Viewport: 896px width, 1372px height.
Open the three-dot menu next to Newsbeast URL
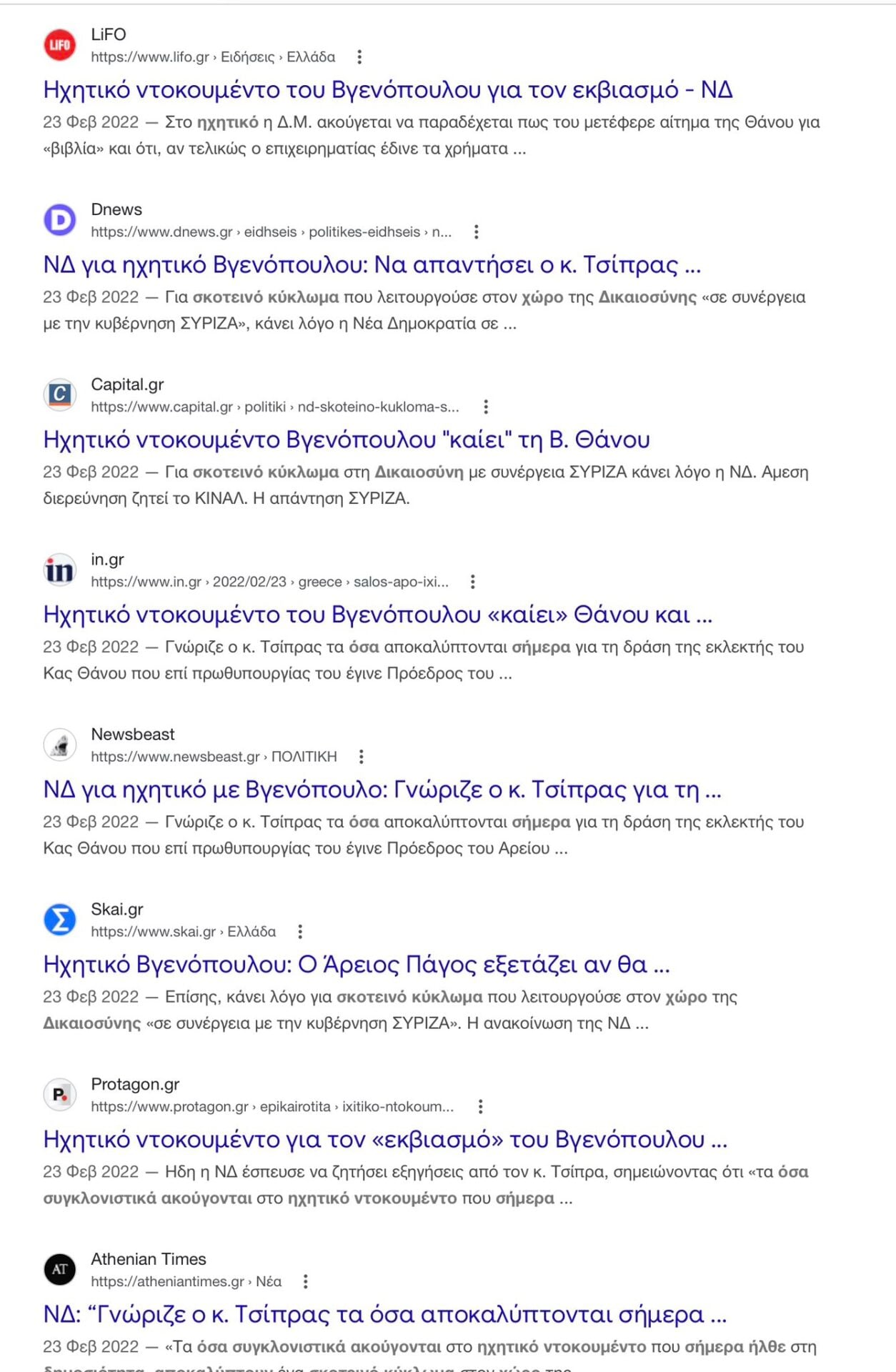362,756
